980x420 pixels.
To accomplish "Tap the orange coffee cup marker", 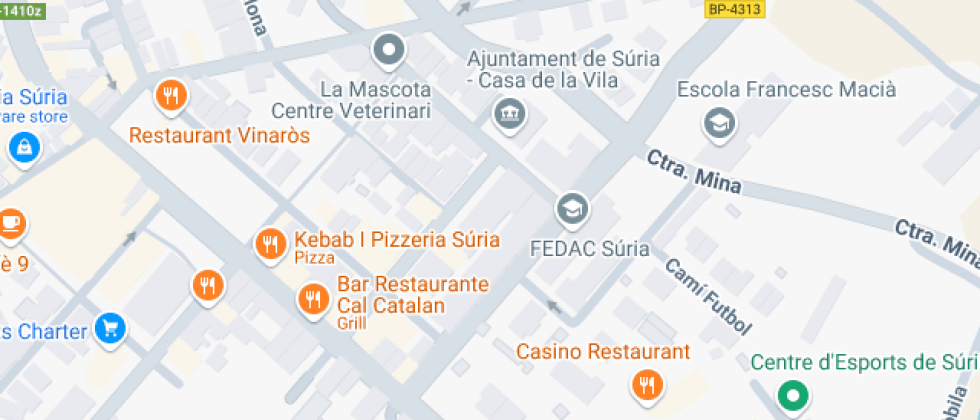I will click(12, 222).
